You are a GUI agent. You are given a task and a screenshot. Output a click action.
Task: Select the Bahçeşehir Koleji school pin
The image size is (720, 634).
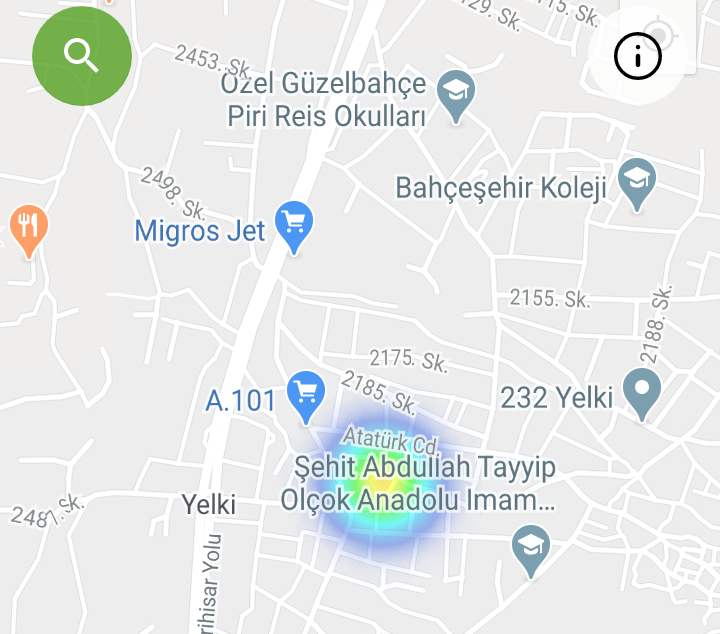point(637,181)
